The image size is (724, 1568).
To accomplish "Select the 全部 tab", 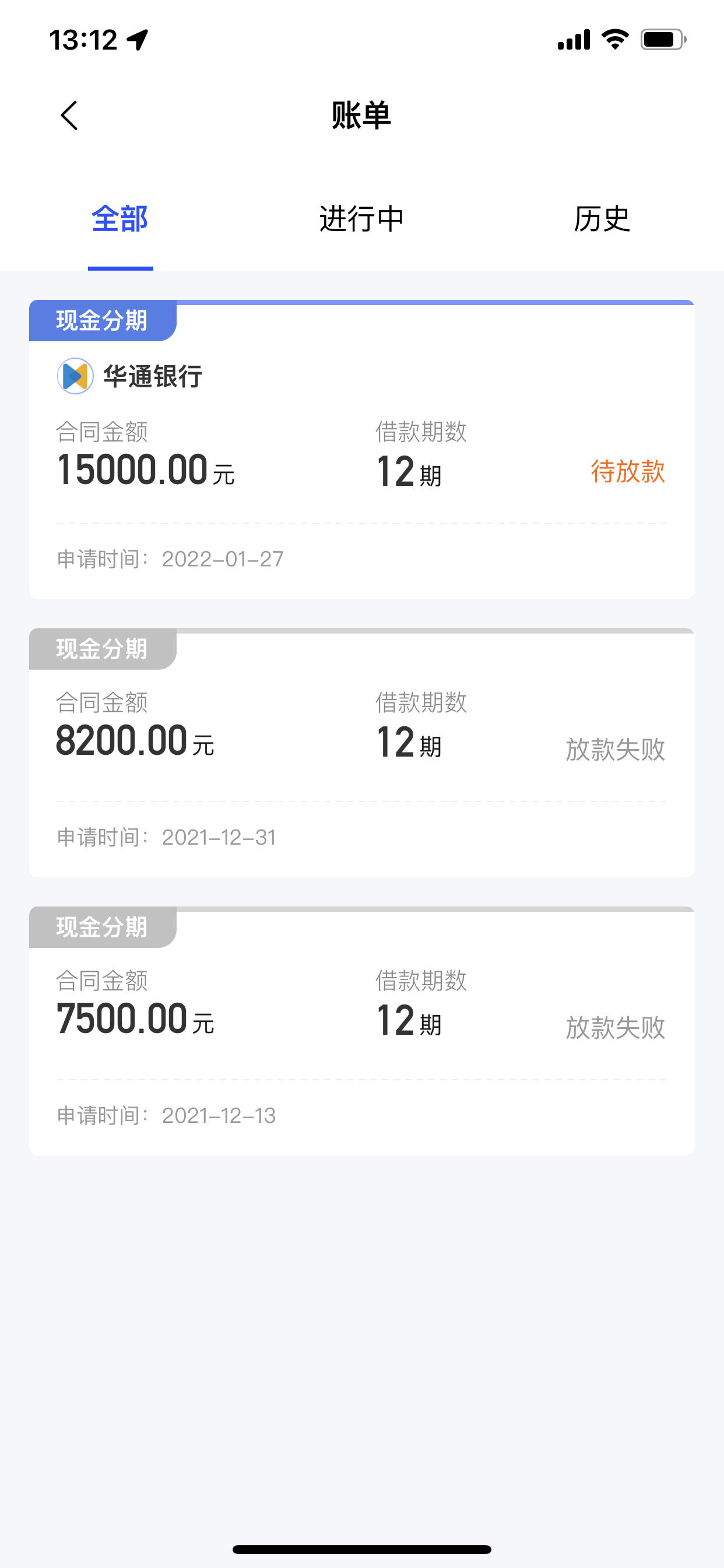I will tap(120, 219).
